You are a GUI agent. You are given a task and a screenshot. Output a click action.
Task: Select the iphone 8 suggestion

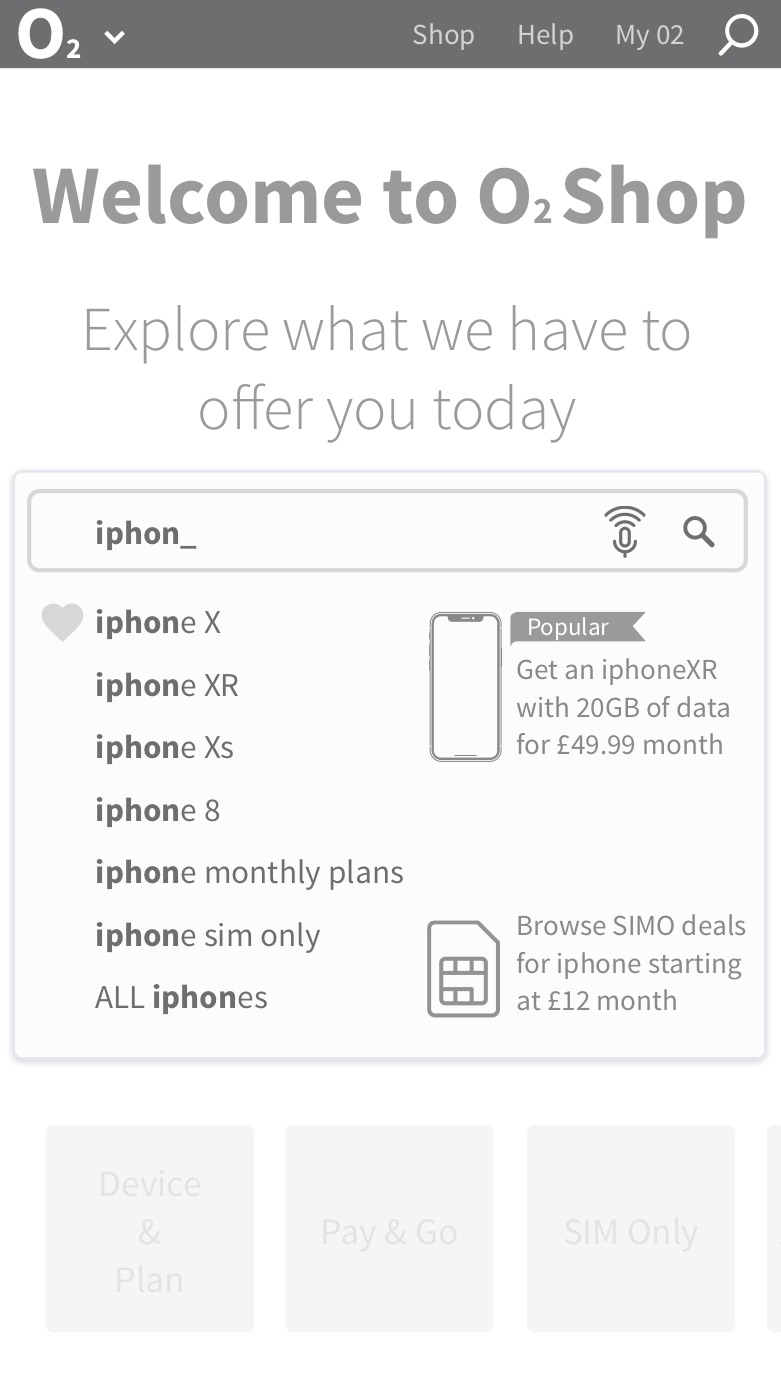(x=157, y=810)
